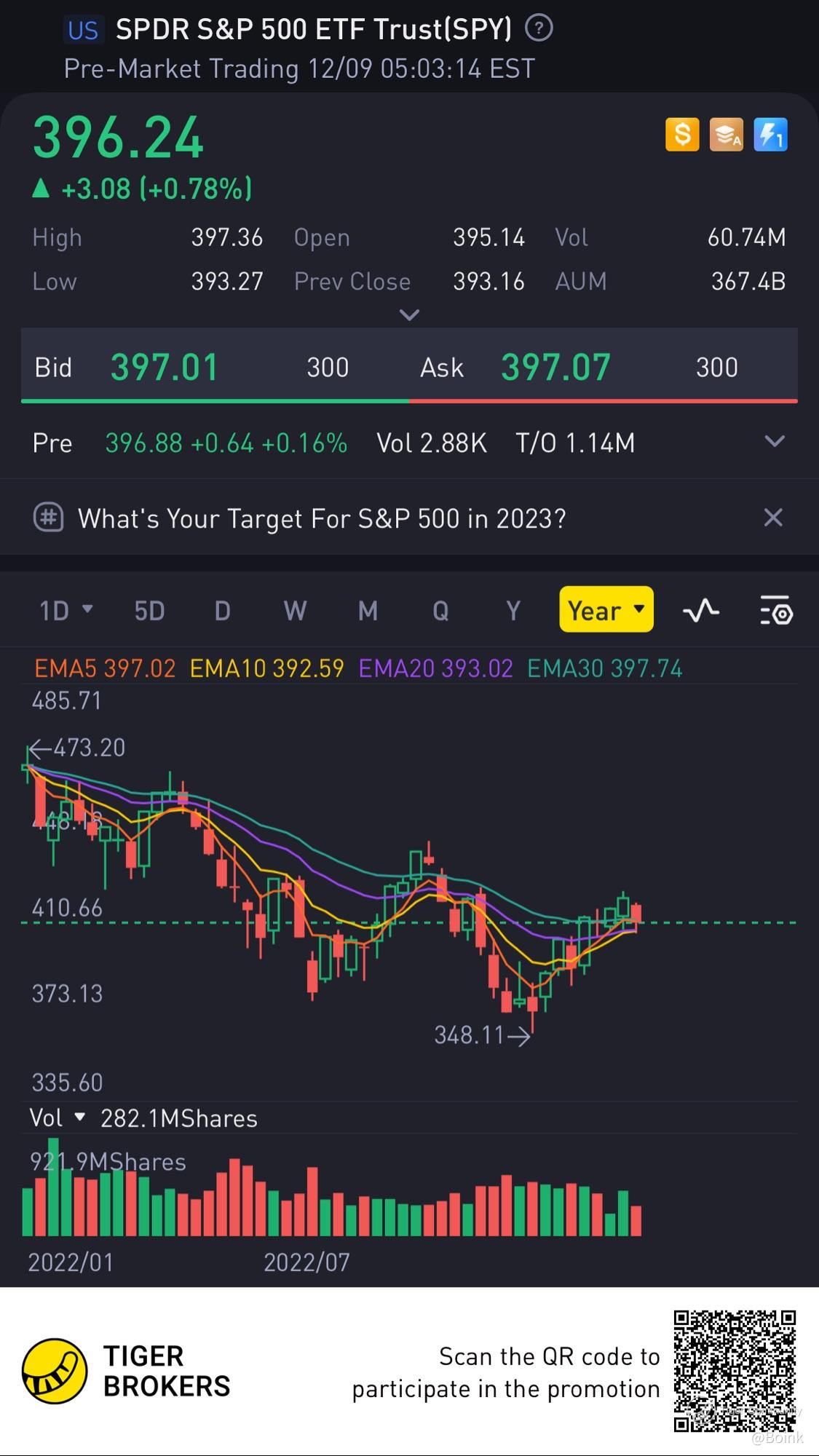Select the Q quarterly chart period
Image resolution: width=819 pixels, height=1456 pixels.
[440, 610]
